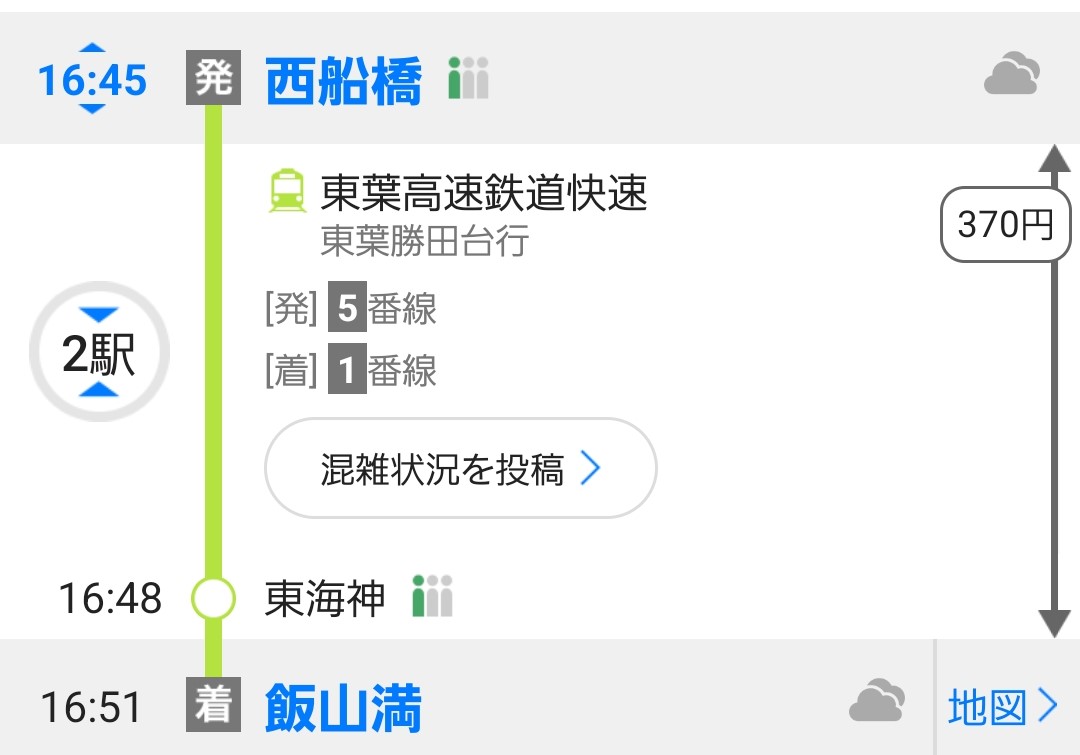1080x755 pixels.
Task: View 東海神 station info
Action: click(325, 598)
